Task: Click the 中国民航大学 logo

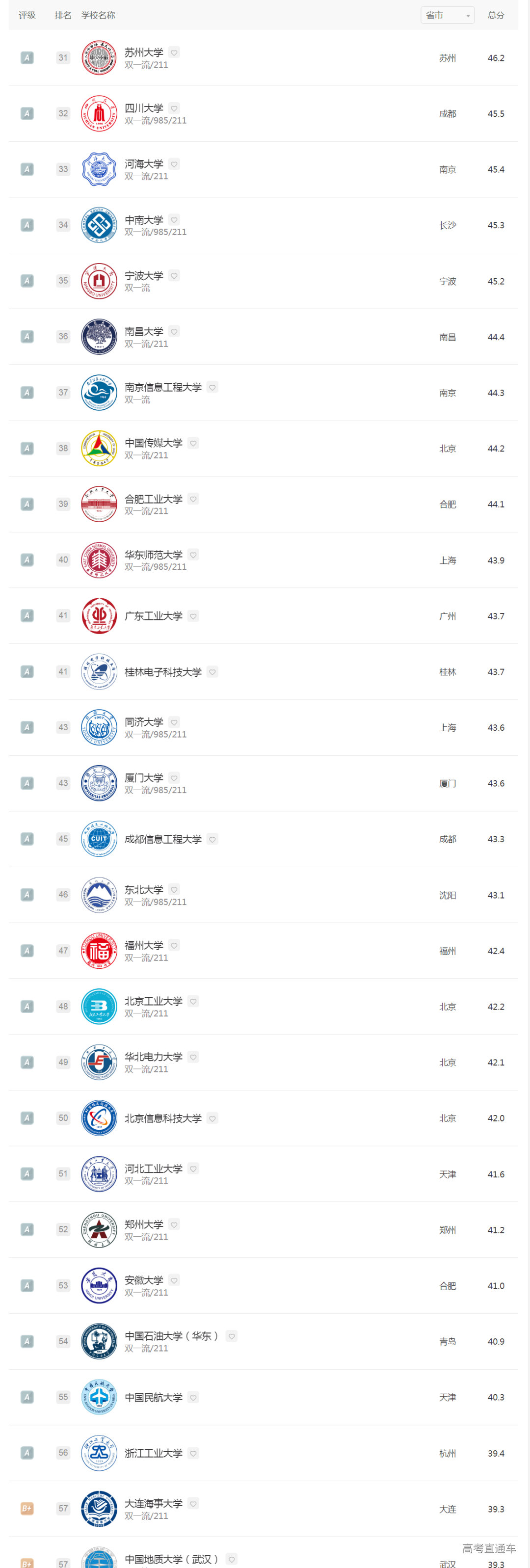Action: (99, 1397)
